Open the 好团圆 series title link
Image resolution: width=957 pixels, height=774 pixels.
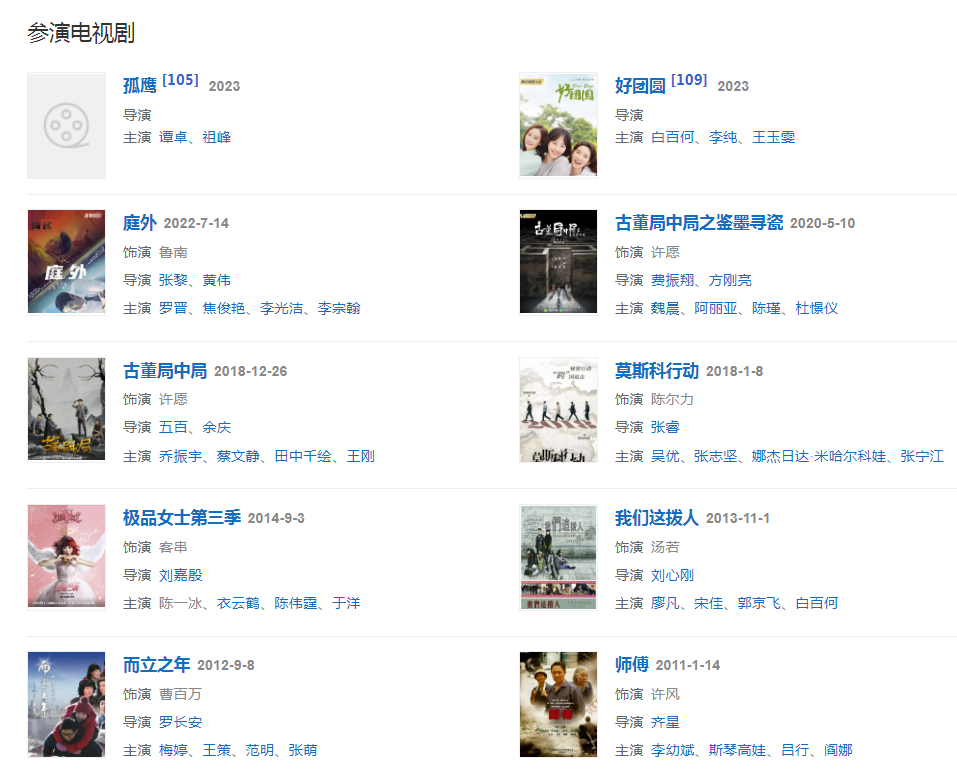click(x=639, y=85)
